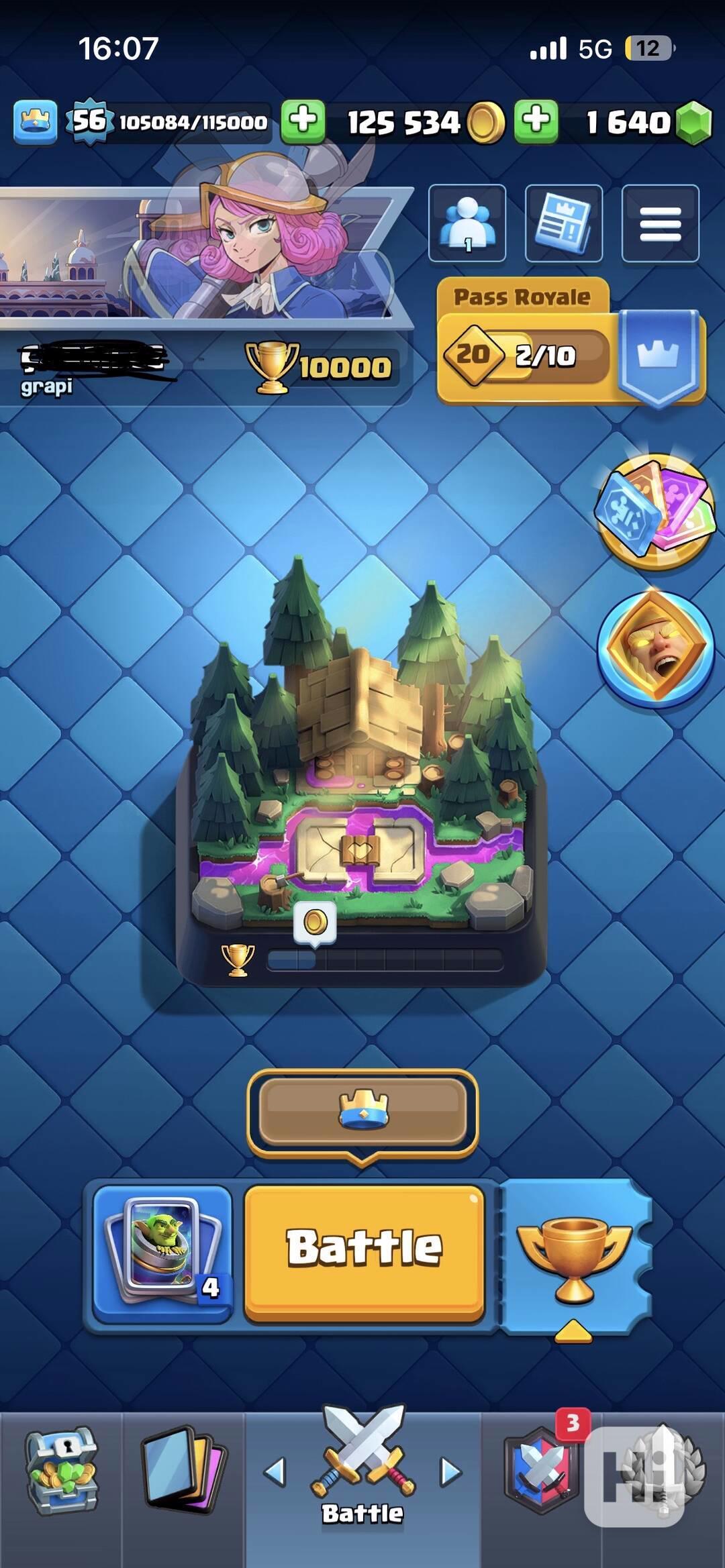Image resolution: width=725 pixels, height=1568 pixels.
Task: Buy gems using the green plus
Action: (536, 121)
